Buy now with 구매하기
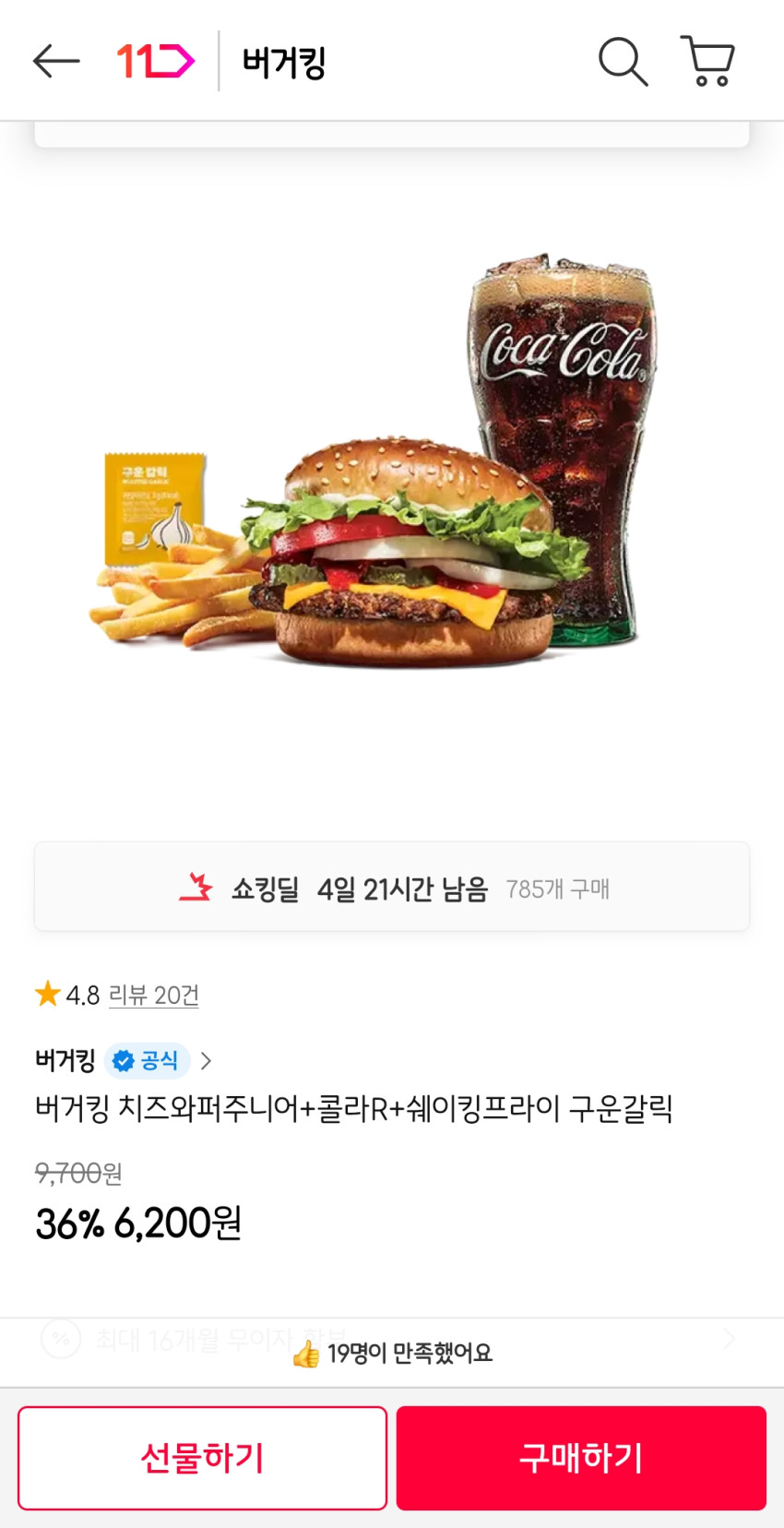The image size is (784, 1528). click(x=581, y=1458)
